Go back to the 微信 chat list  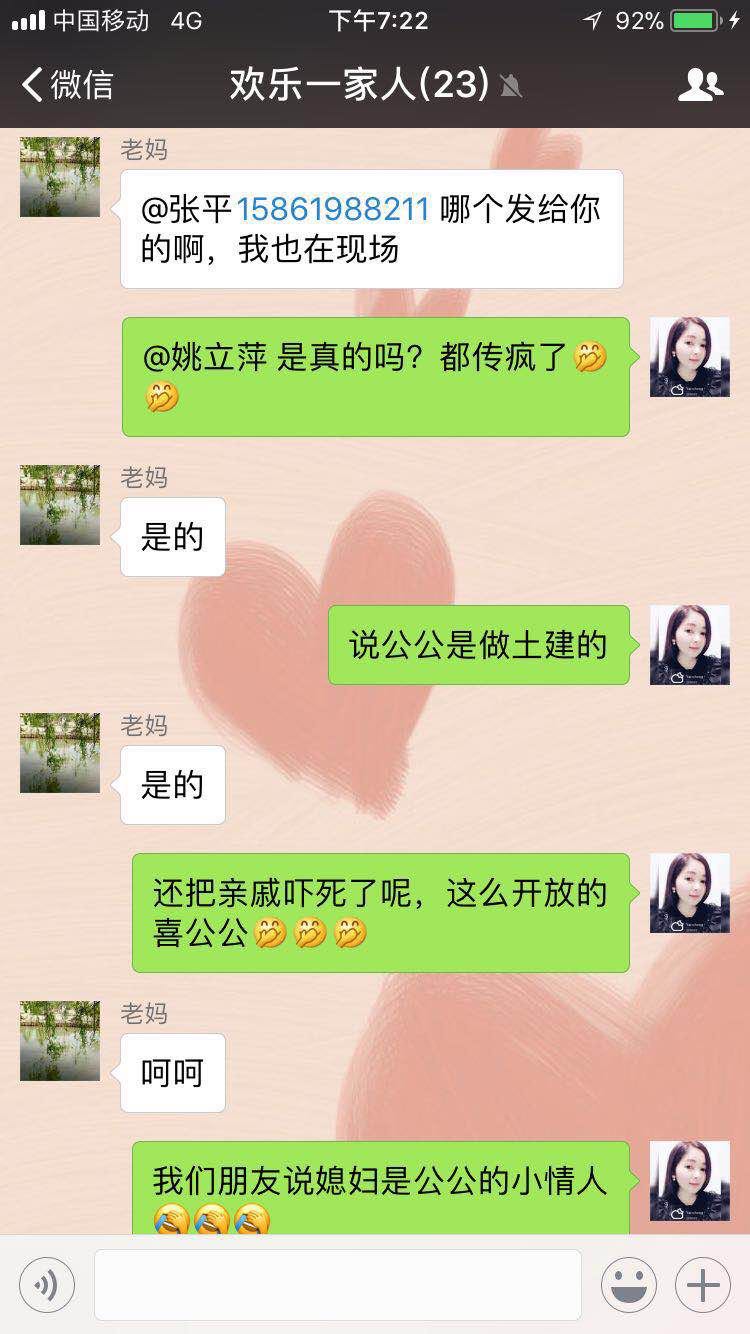pyautogui.click(x=68, y=85)
